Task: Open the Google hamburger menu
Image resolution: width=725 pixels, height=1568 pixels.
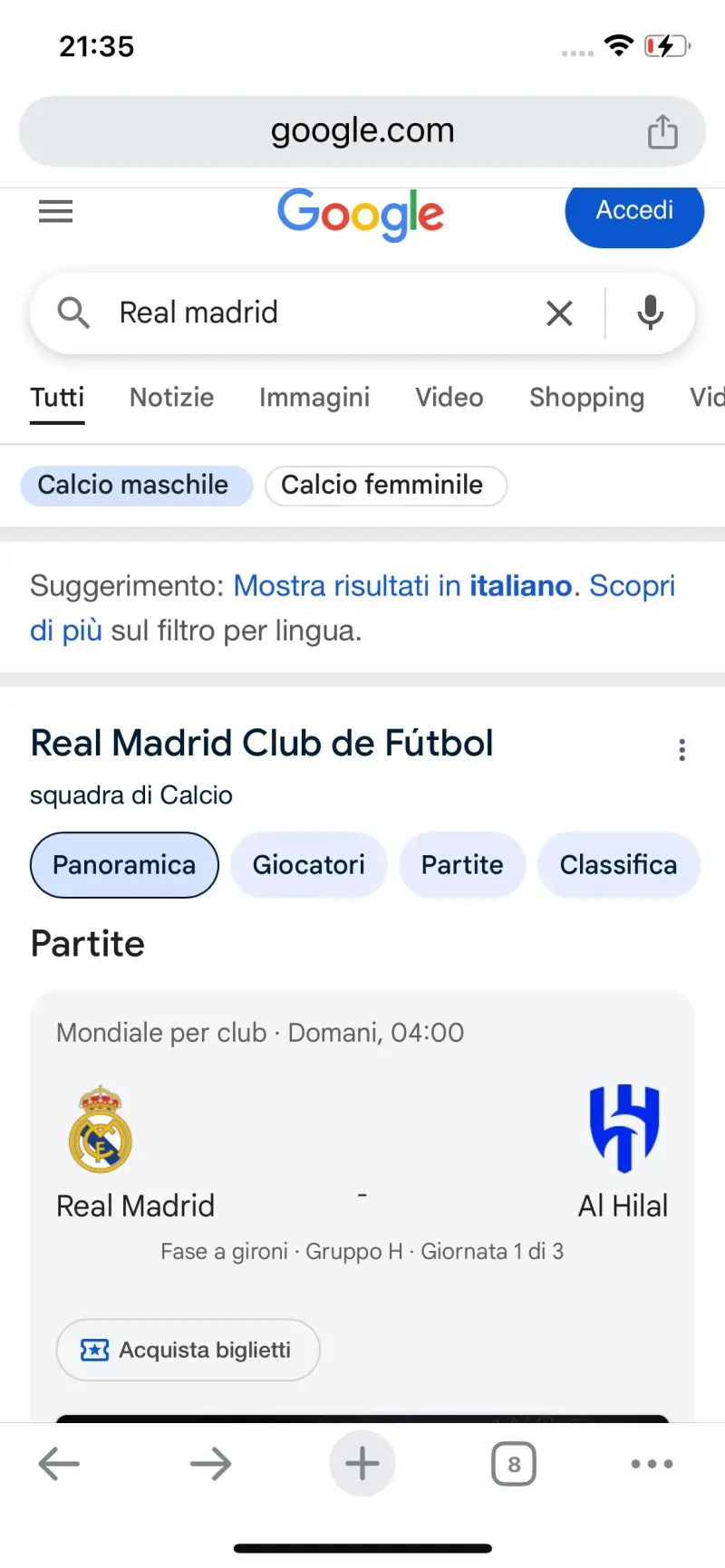Action: pos(55,212)
